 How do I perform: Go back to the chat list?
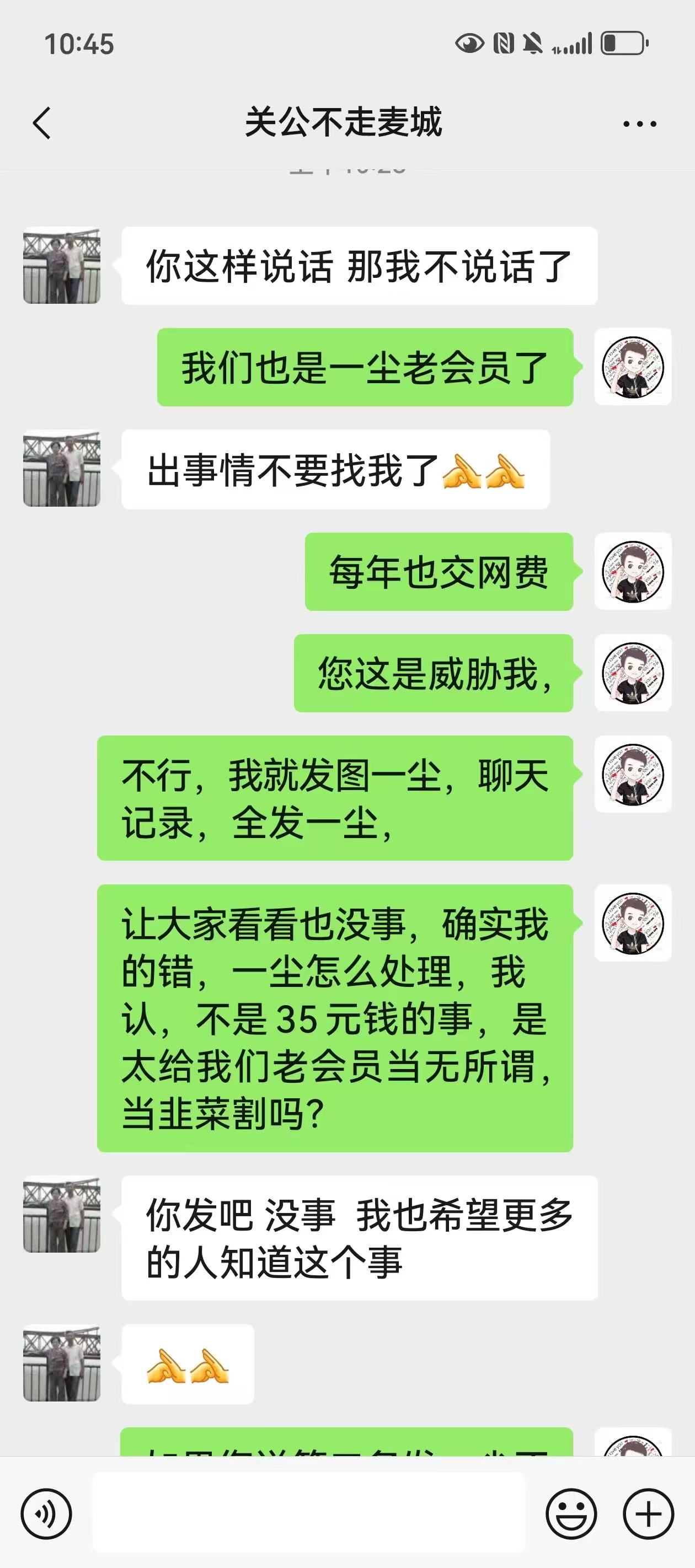click(x=41, y=123)
